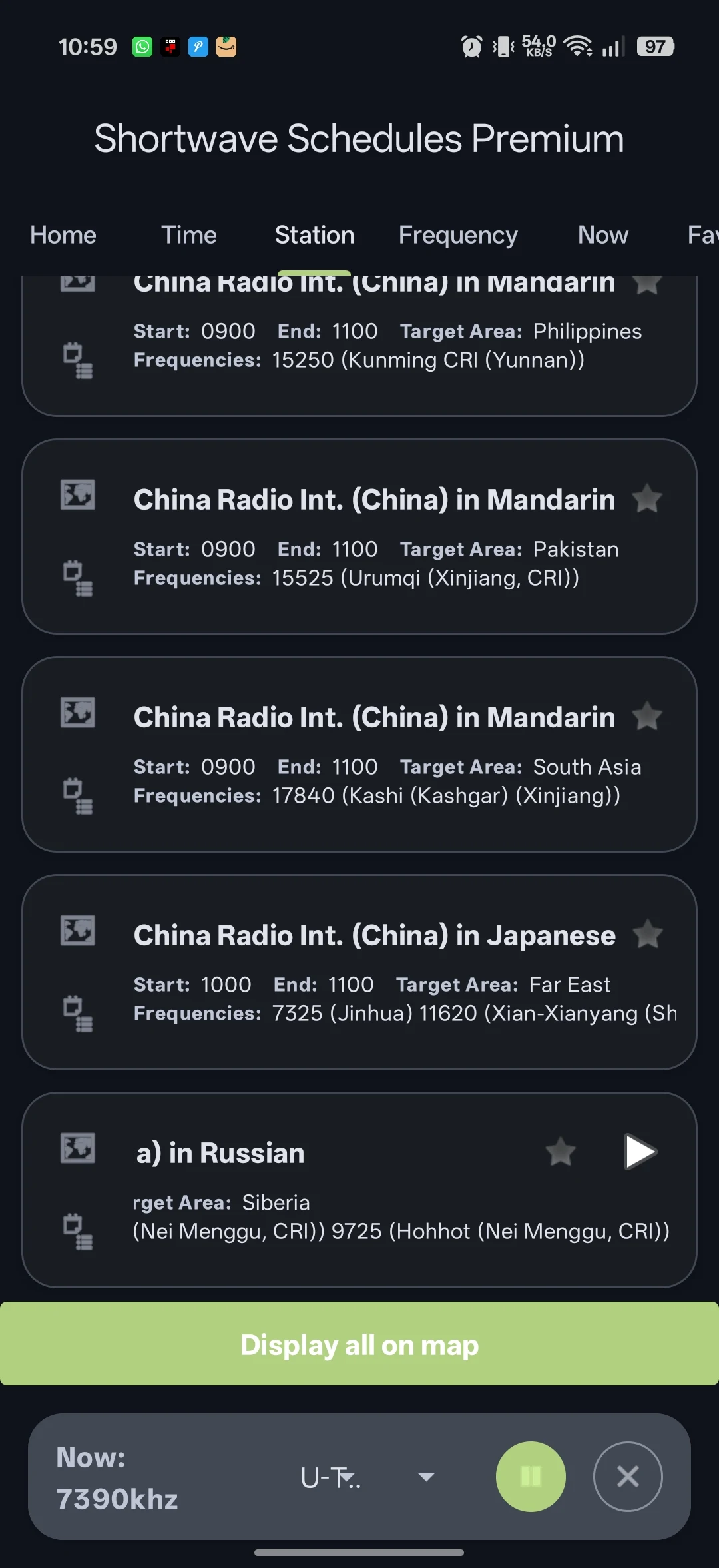Image resolution: width=719 pixels, height=1568 pixels.
Task: Play the Russian broadcast to Siberia
Action: [x=640, y=1152]
